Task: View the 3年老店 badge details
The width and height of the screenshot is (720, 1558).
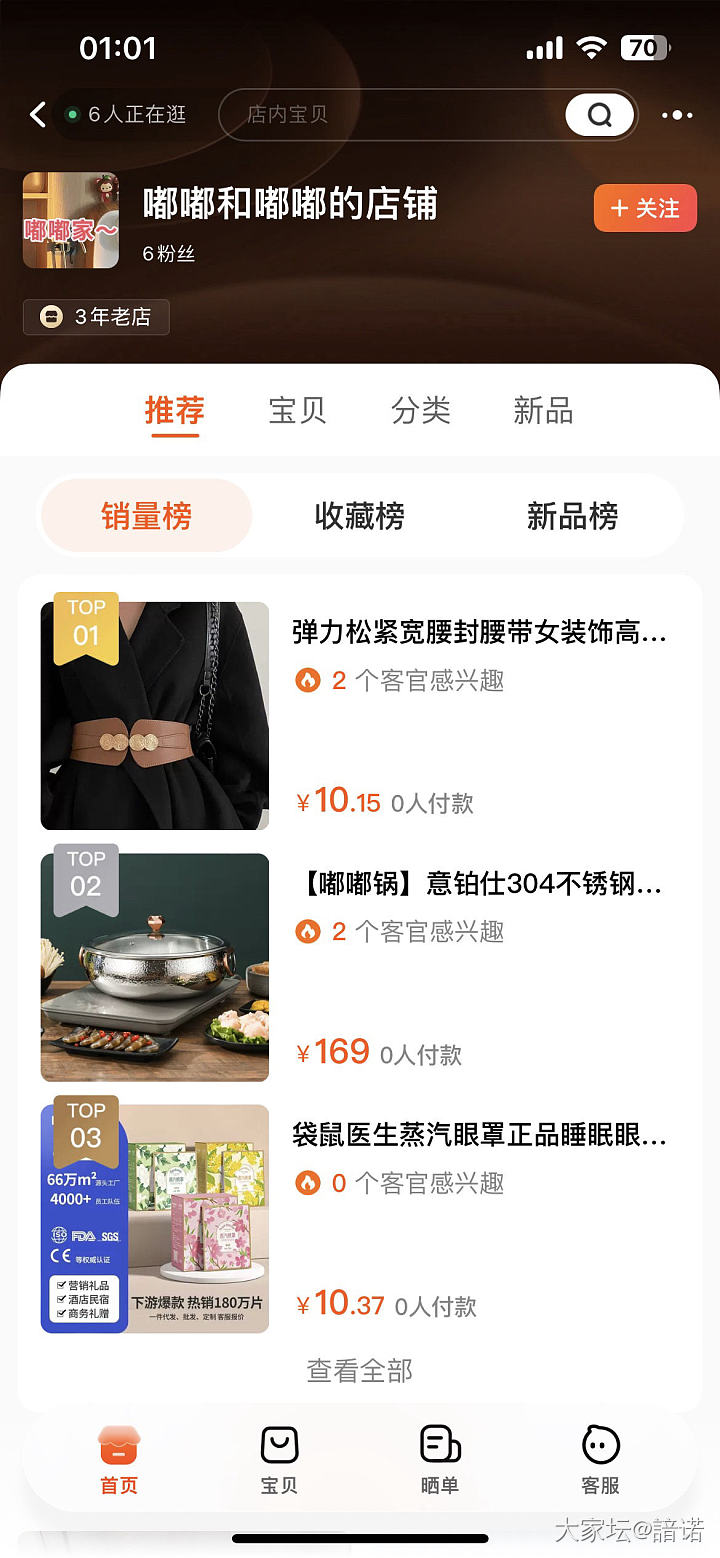Action: coord(96,317)
